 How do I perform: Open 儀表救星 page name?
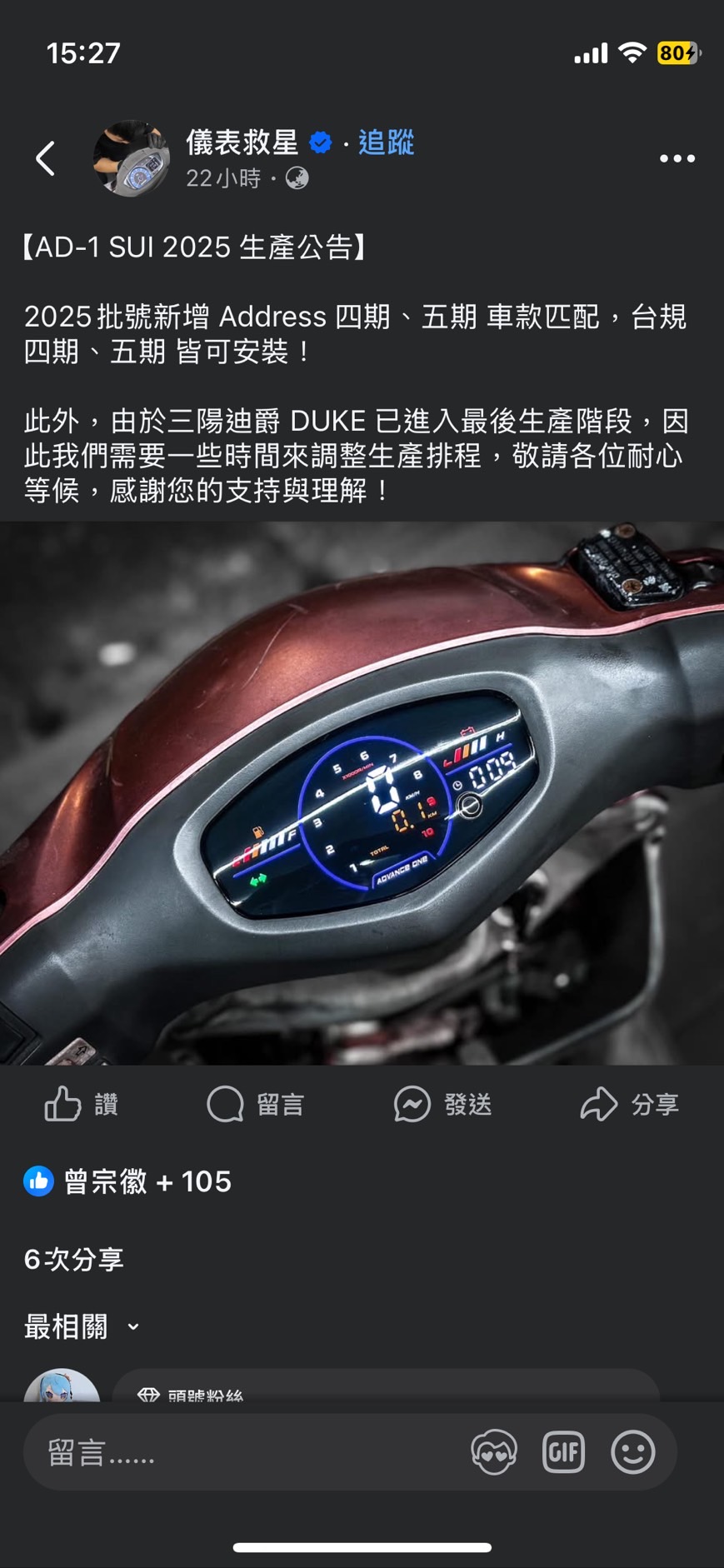click(242, 142)
